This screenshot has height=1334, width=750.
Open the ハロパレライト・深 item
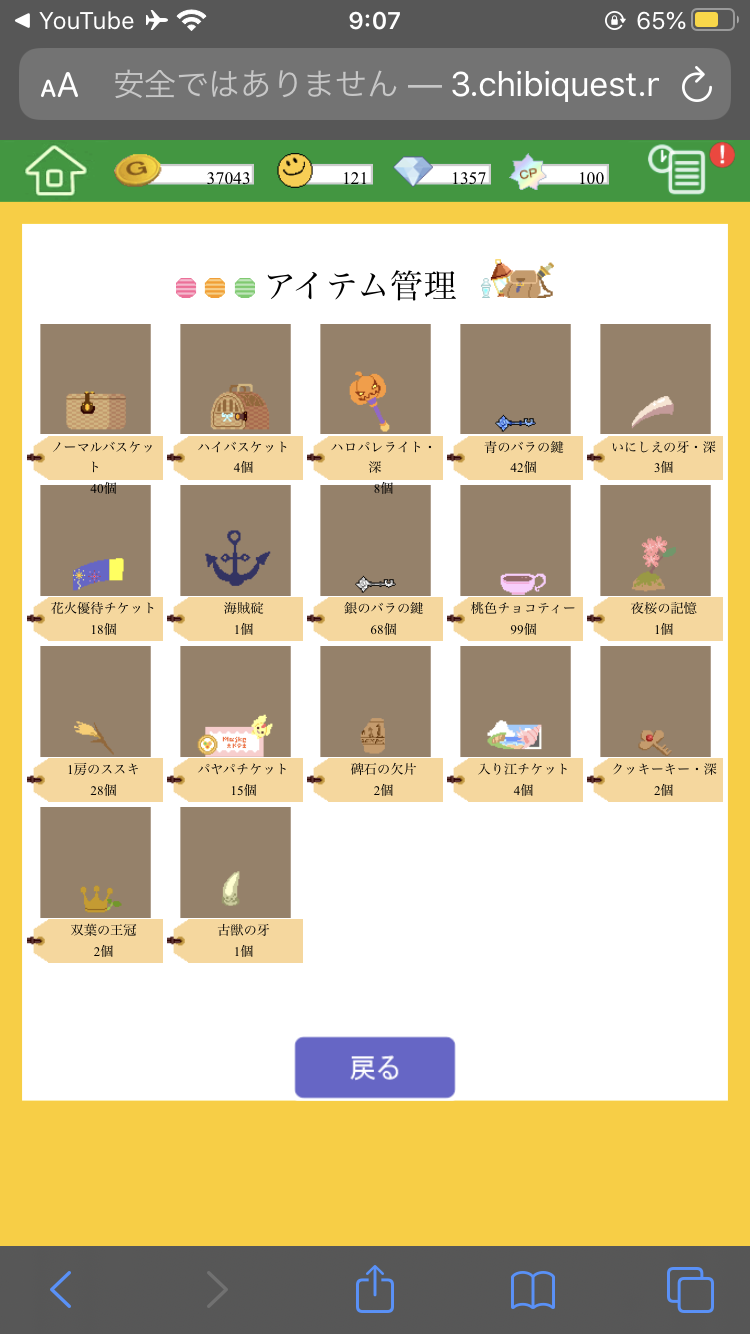coord(375,380)
